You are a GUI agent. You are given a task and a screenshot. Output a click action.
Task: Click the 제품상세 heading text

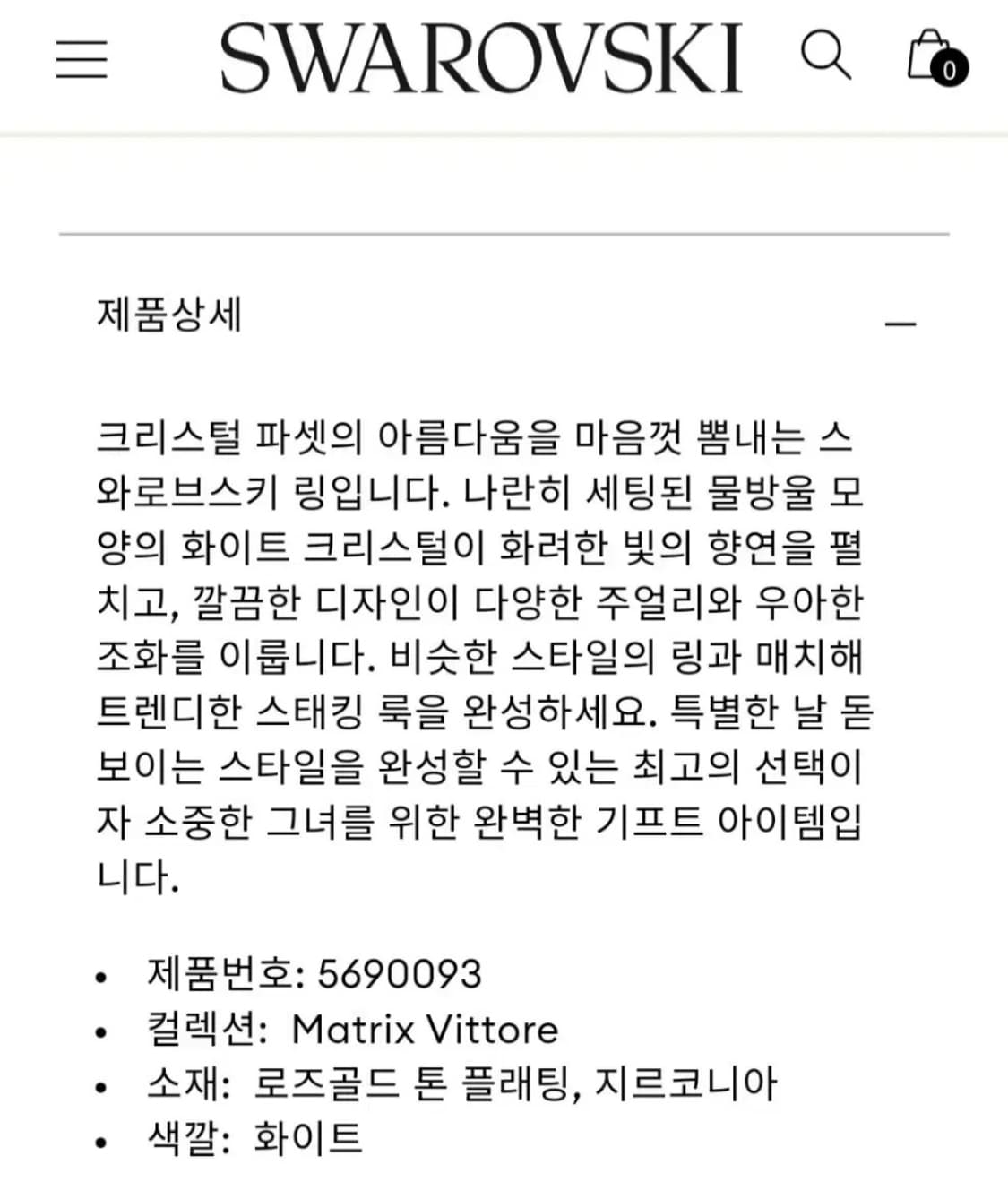click(x=169, y=315)
